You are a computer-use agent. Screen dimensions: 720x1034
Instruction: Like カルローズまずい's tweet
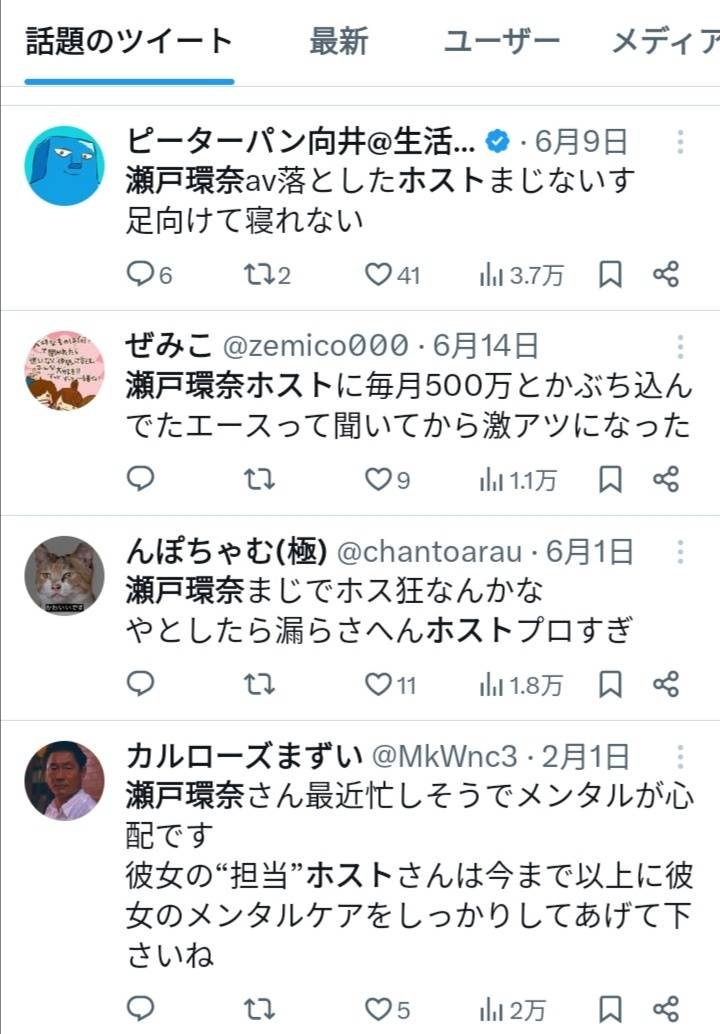(378, 1008)
